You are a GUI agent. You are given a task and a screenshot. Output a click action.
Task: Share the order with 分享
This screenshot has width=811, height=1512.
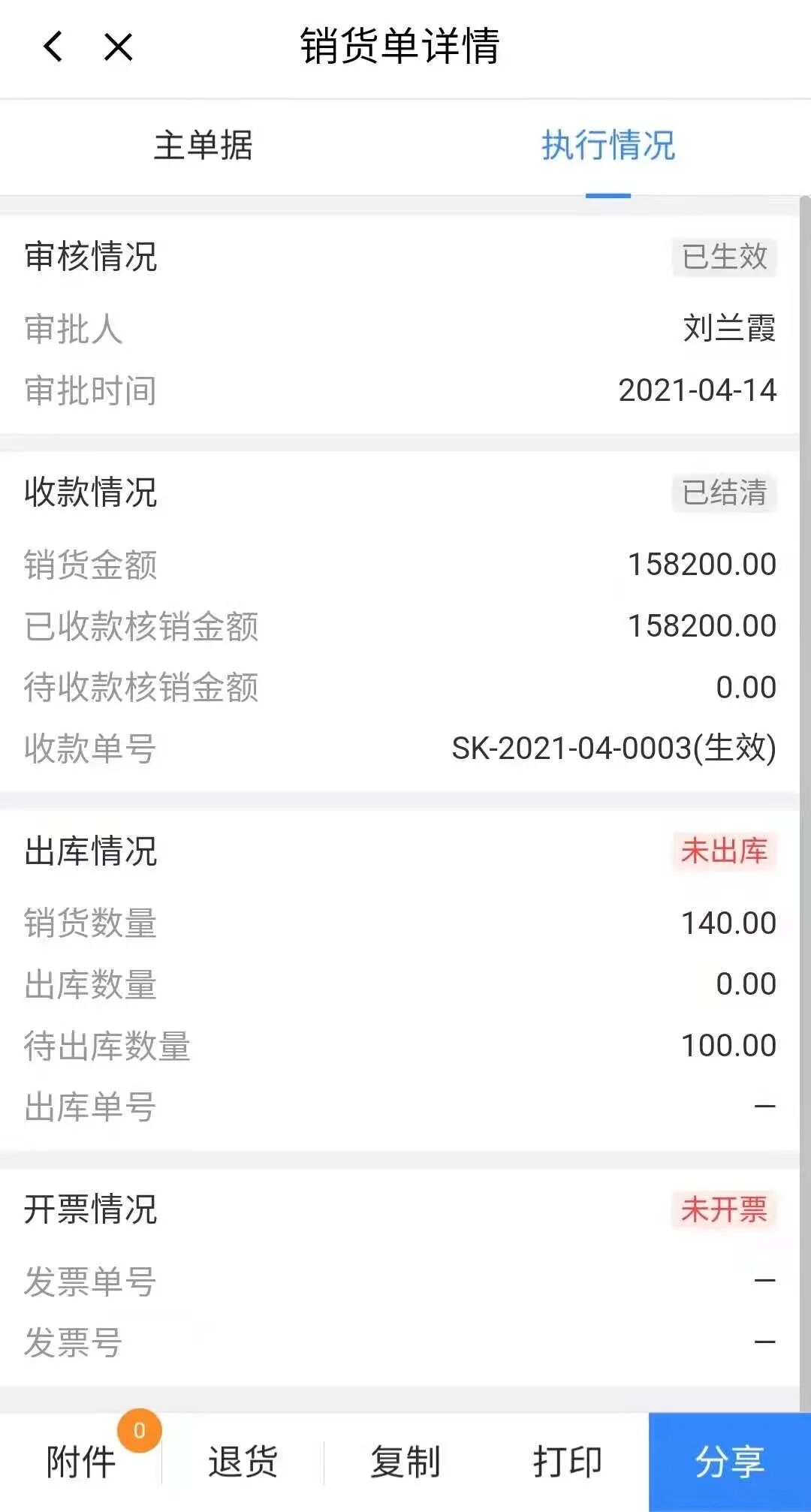point(729,1462)
